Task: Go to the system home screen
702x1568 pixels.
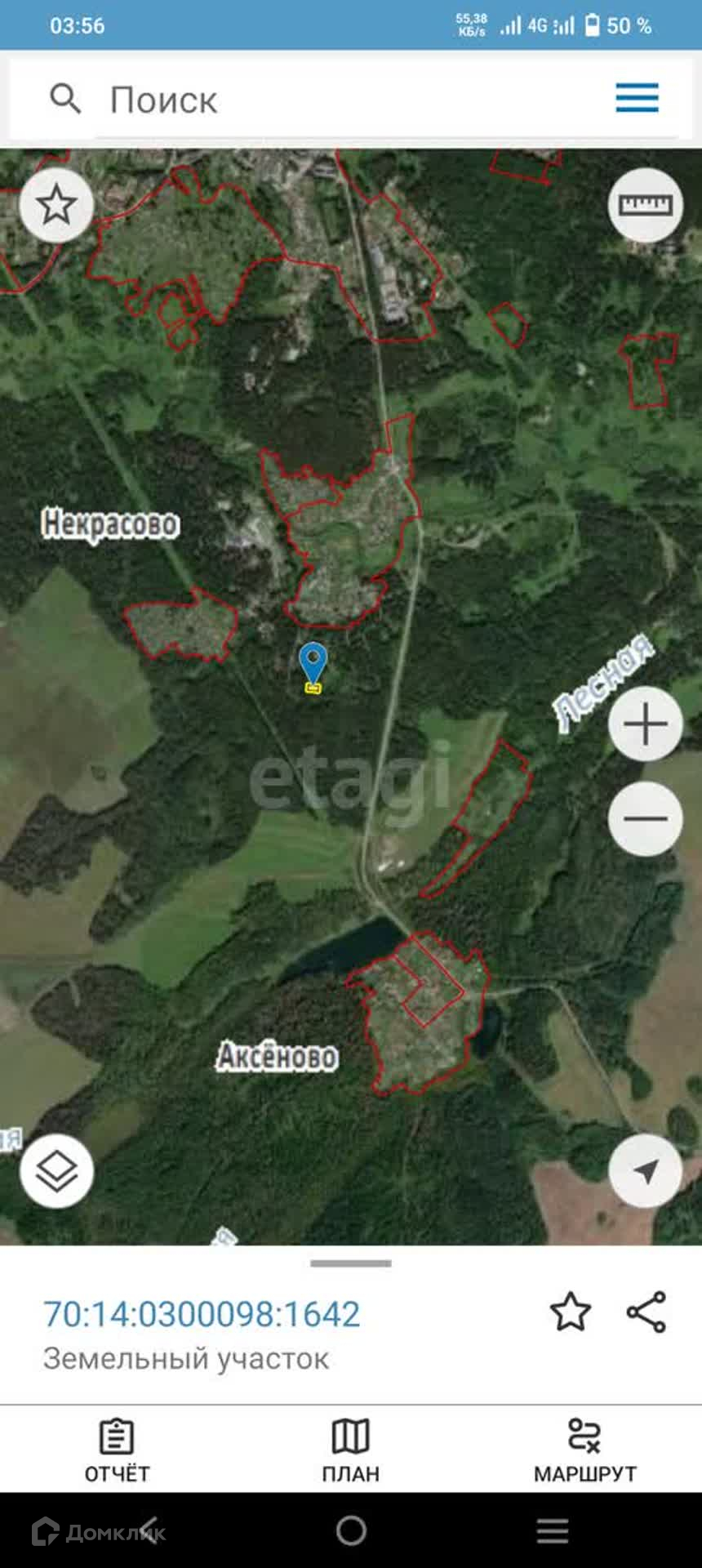Action: [x=351, y=1530]
